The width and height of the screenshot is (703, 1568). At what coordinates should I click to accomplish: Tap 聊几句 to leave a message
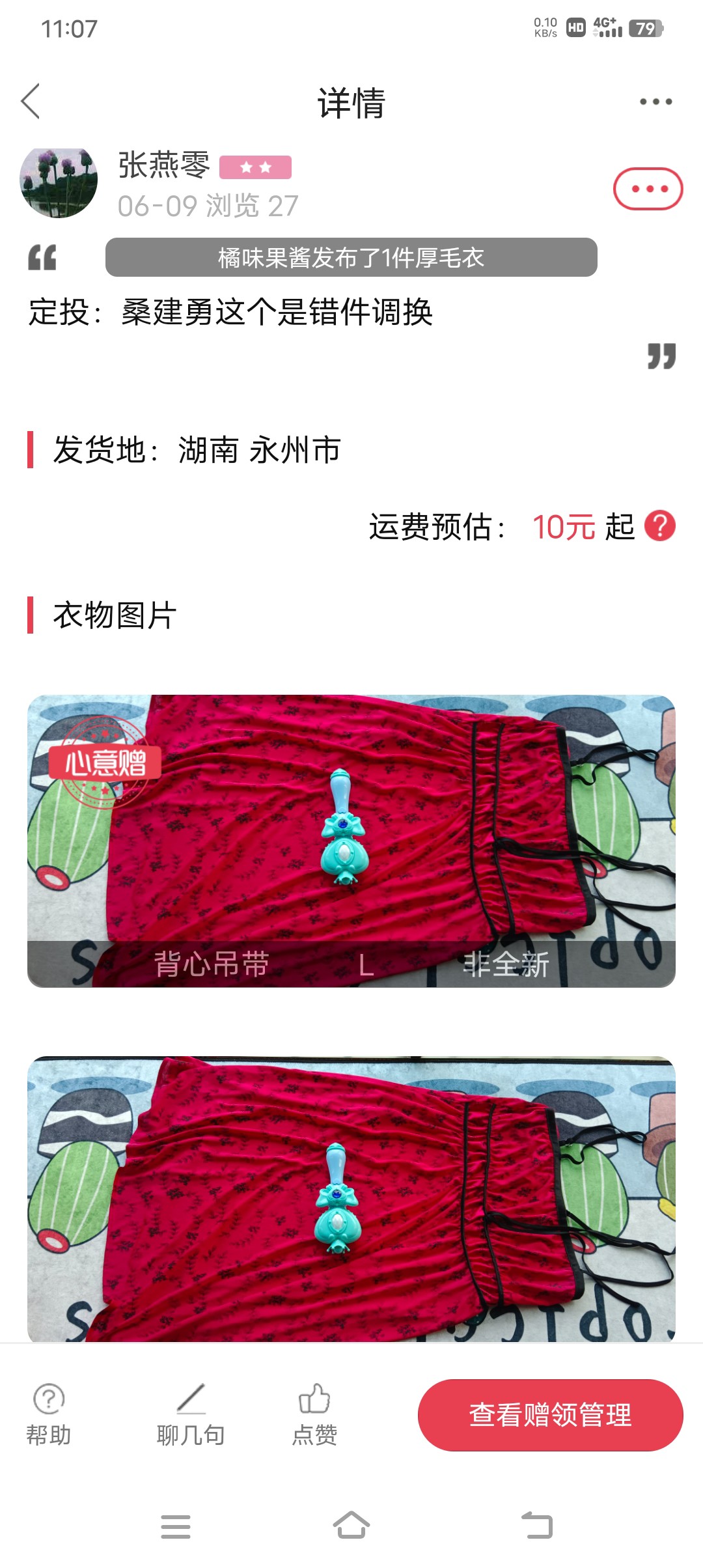click(191, 1414)
